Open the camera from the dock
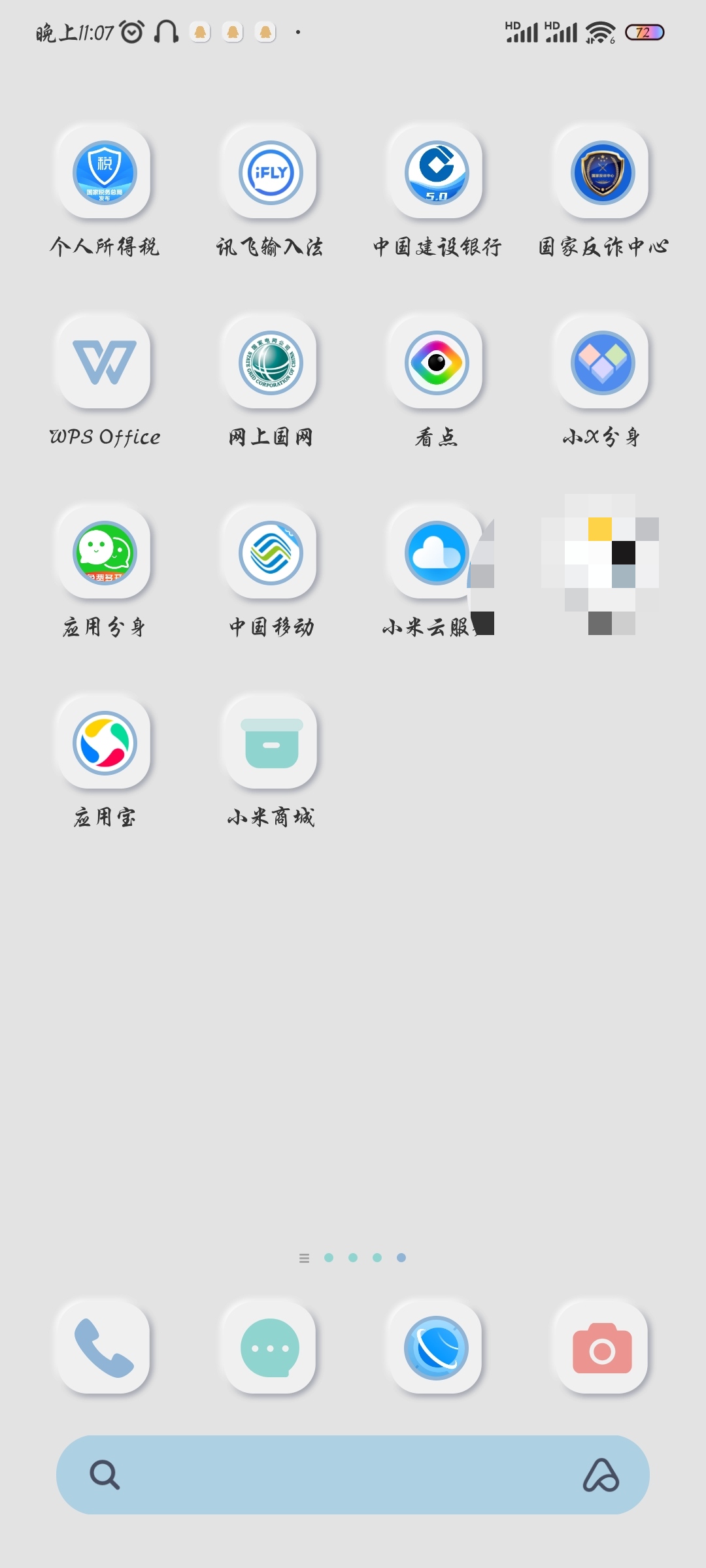The width and height of the screenshot is (706, 1568). point(603,1348)
